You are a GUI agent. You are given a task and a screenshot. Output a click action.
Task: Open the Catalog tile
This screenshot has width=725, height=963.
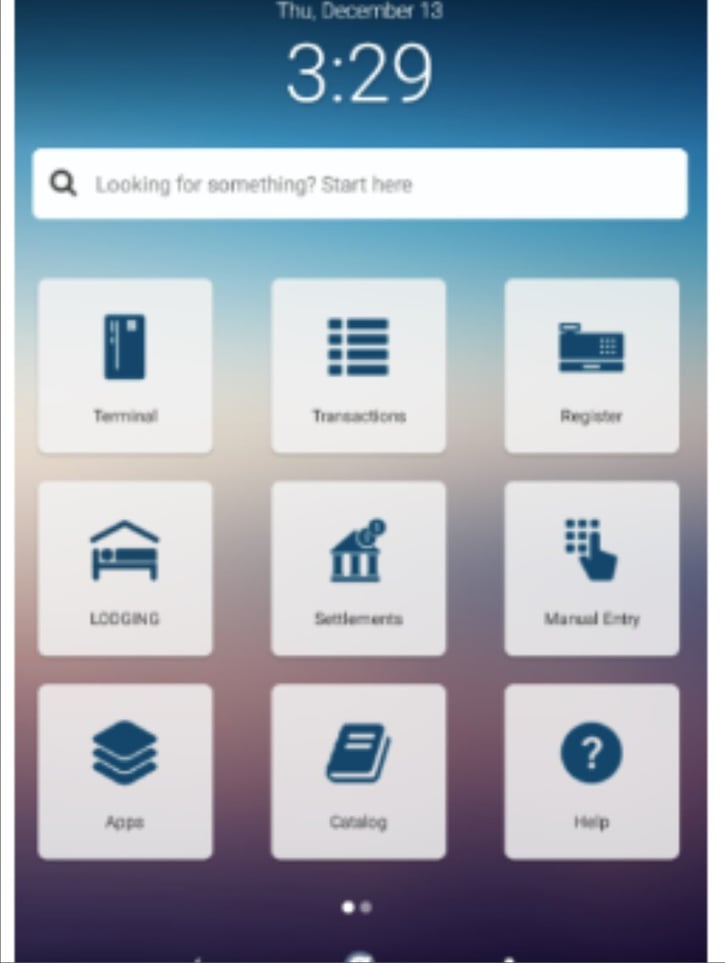358,771
